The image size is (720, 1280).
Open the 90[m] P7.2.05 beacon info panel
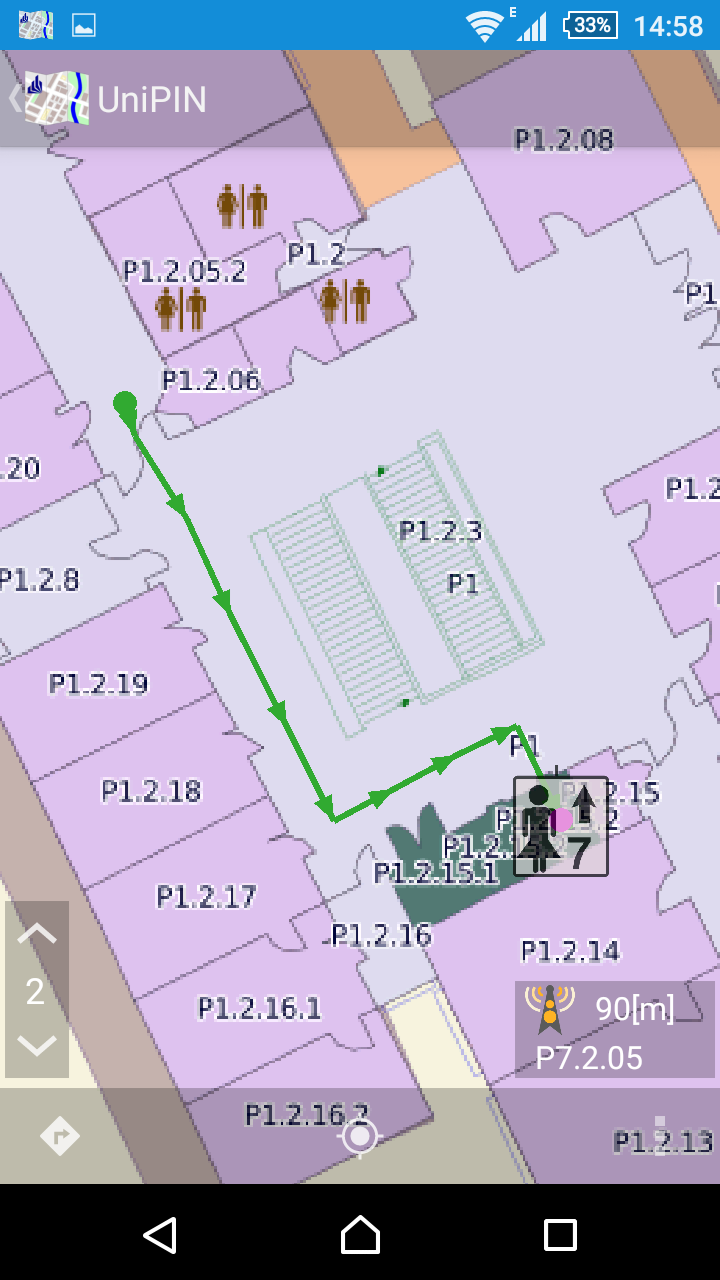pos(614,1029)
